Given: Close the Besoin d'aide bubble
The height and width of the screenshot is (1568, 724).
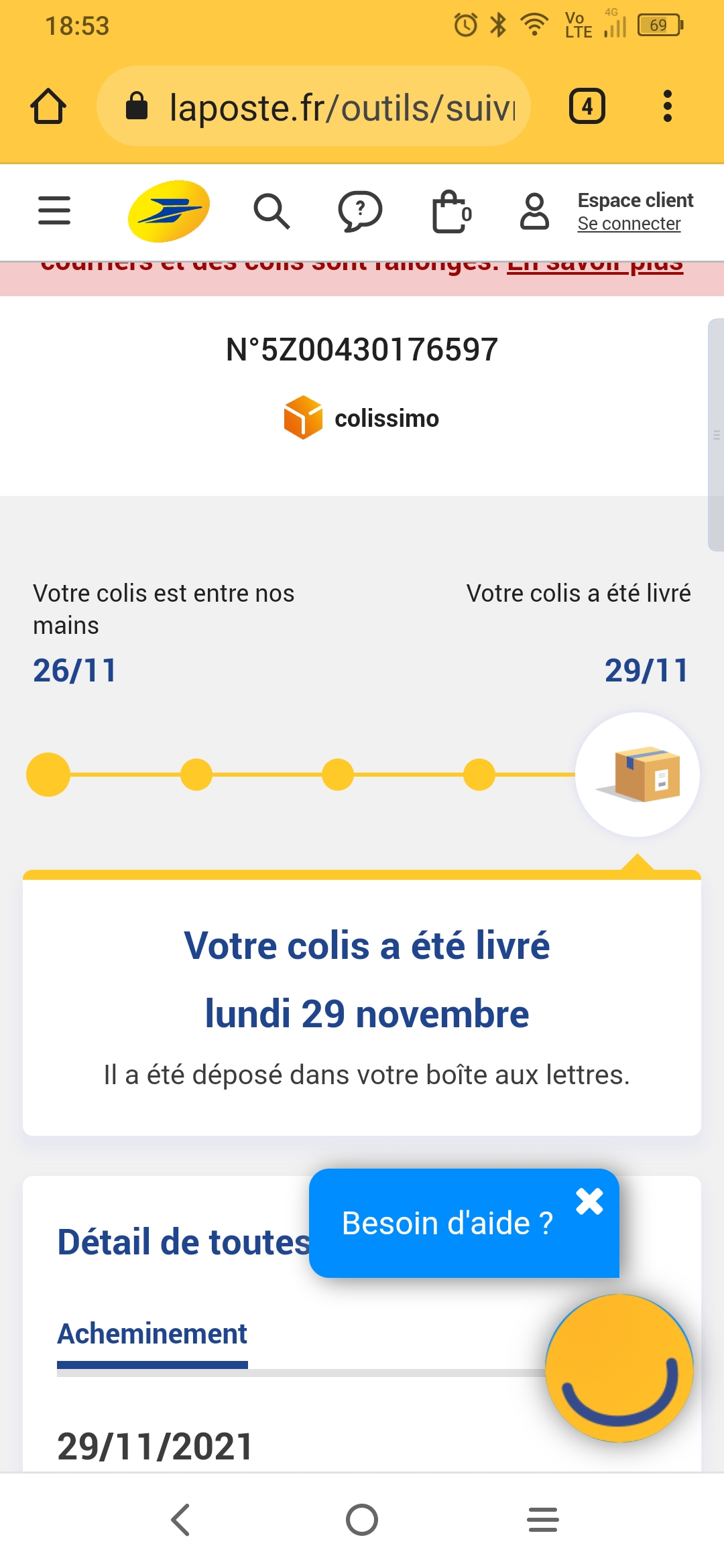Looking at the screenshot, I should coord(590,1201).
